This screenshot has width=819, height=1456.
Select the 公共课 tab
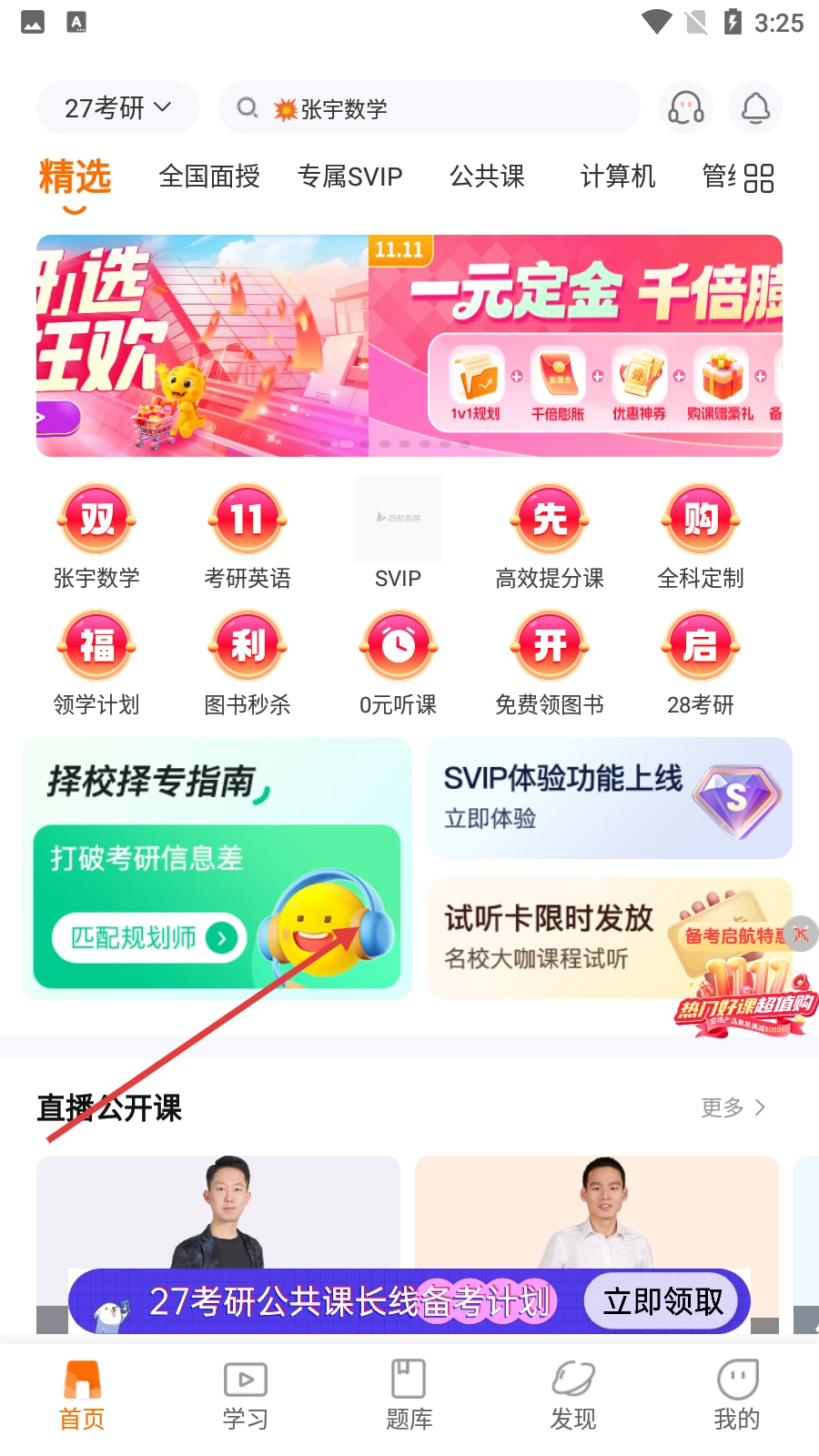point(488,177)
